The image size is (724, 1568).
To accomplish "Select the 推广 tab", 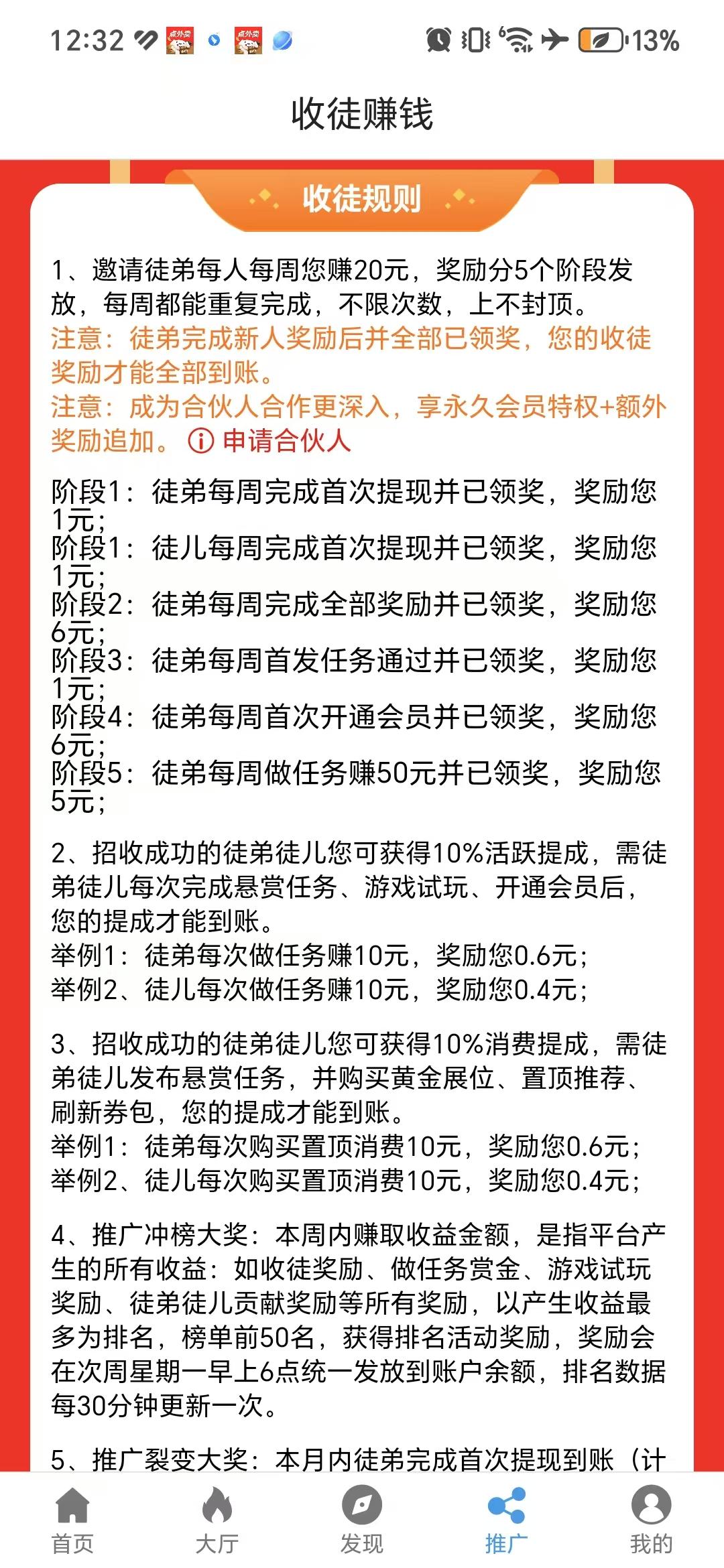I will 507,1520.
